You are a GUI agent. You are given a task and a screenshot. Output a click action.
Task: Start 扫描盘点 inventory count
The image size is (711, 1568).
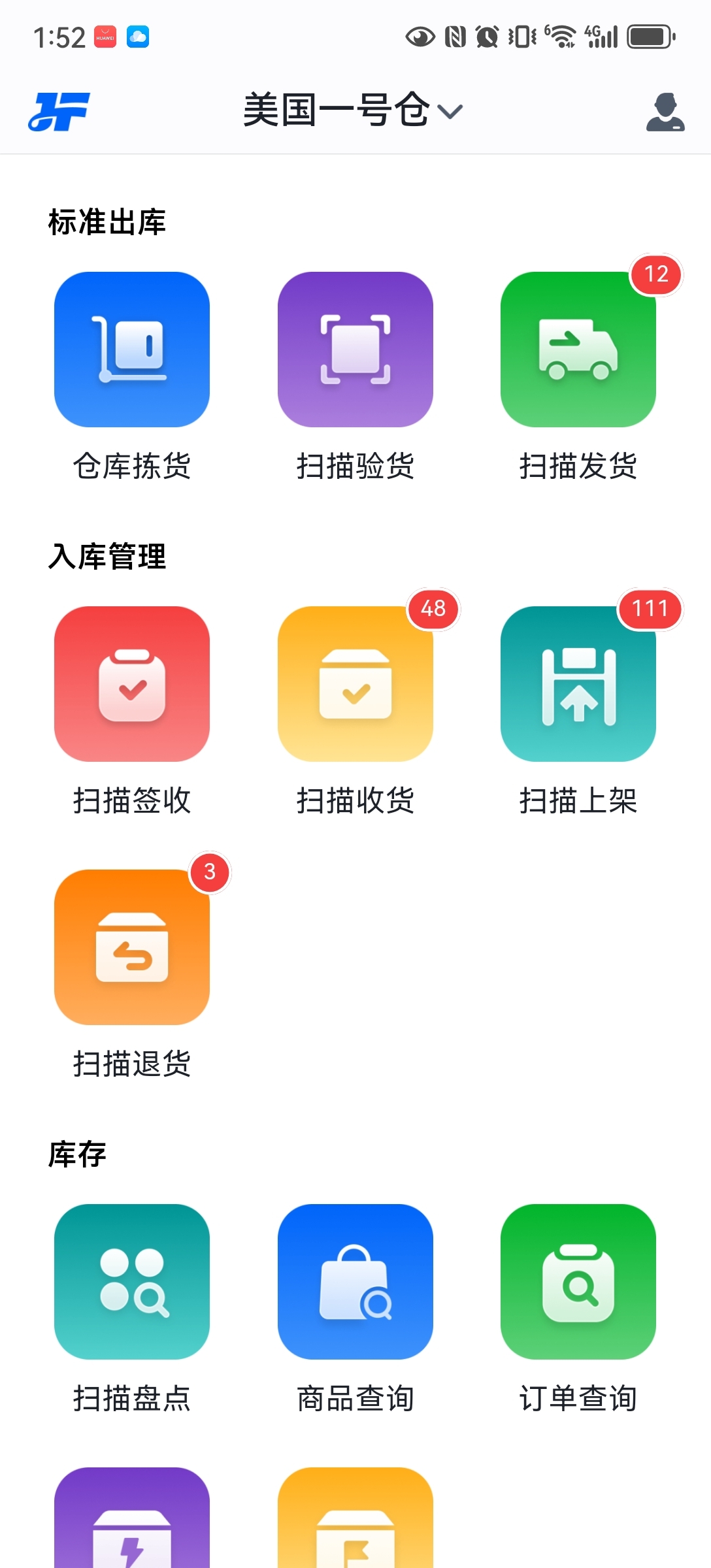(x=132, y=1281)
